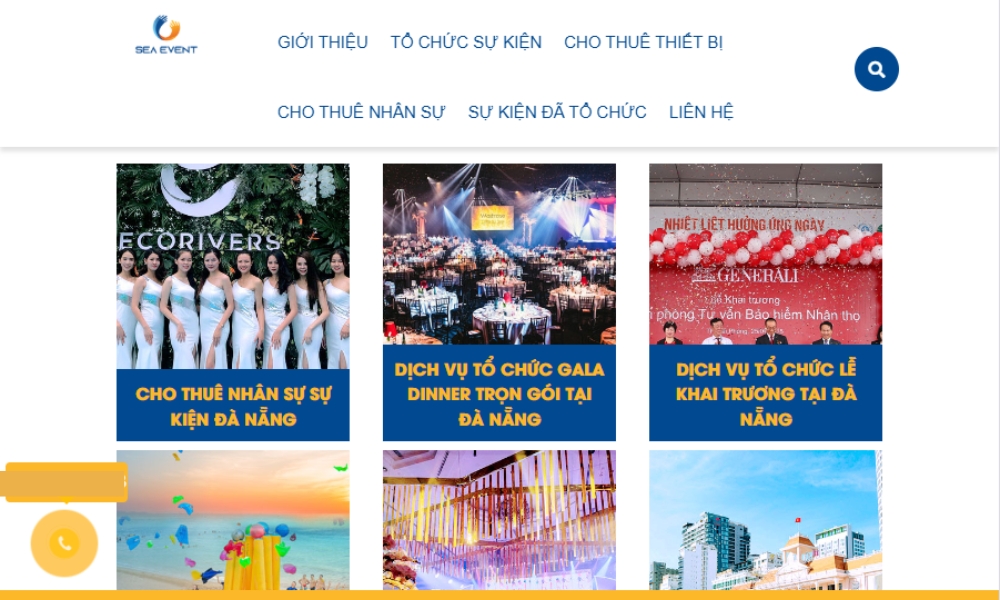The image size is (1000, 600).
Task: Tap the Sea Event logo to go home
Action: tap(166, 35)
